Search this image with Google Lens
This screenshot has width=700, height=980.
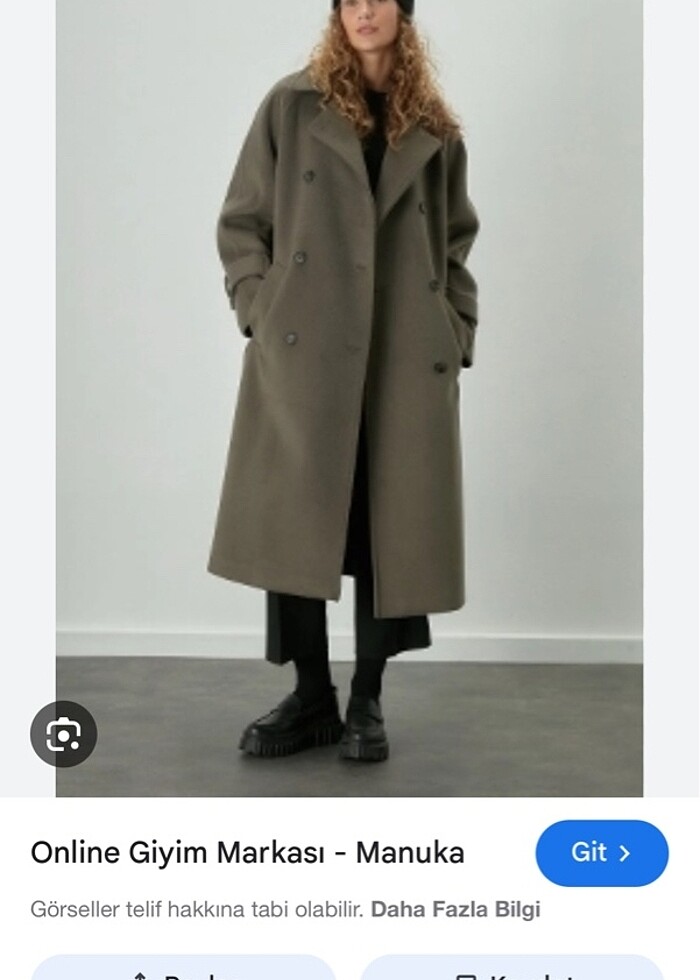pos(63,735)
